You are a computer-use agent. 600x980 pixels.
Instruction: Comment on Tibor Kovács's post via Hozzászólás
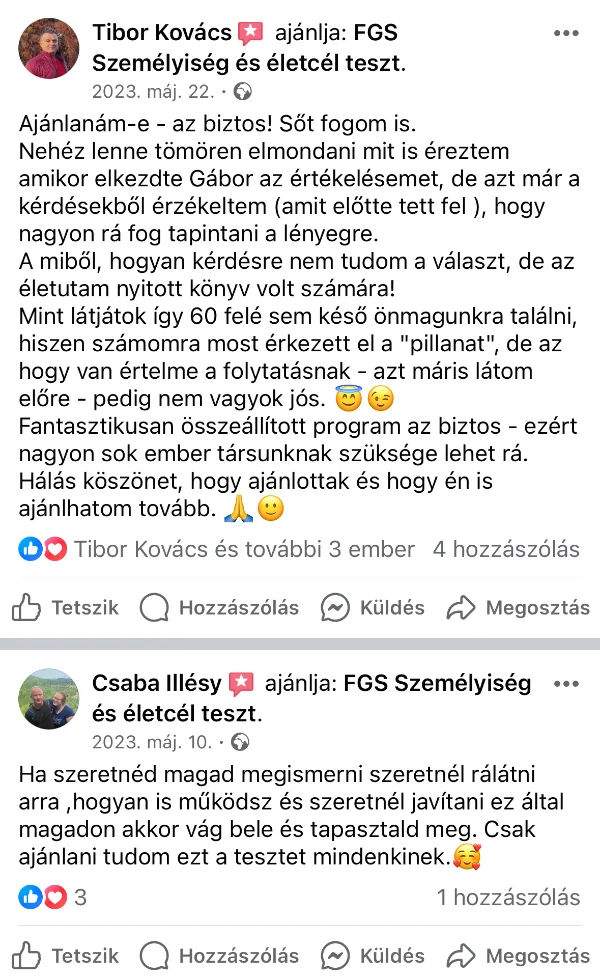click(219, 607)
